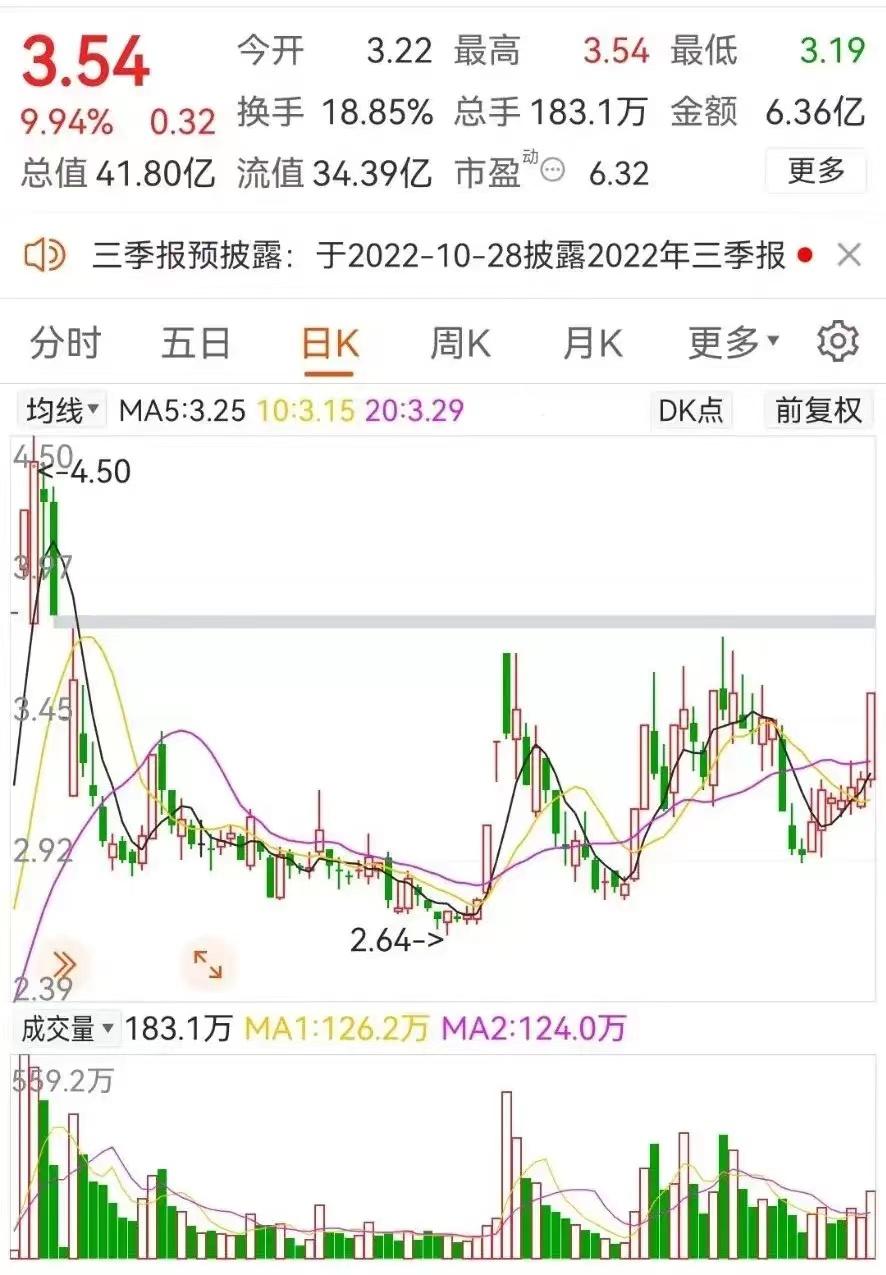
Task: Open the 均线 moving average dropdown
Action: coord(57,408)
